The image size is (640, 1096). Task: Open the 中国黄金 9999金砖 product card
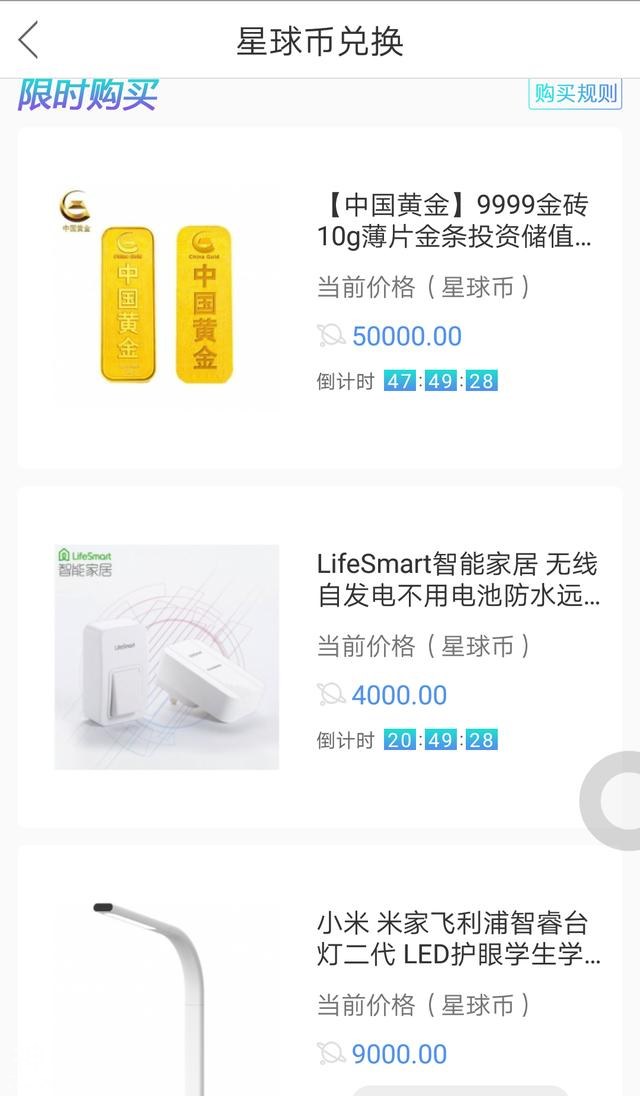[x=320, y=298]
